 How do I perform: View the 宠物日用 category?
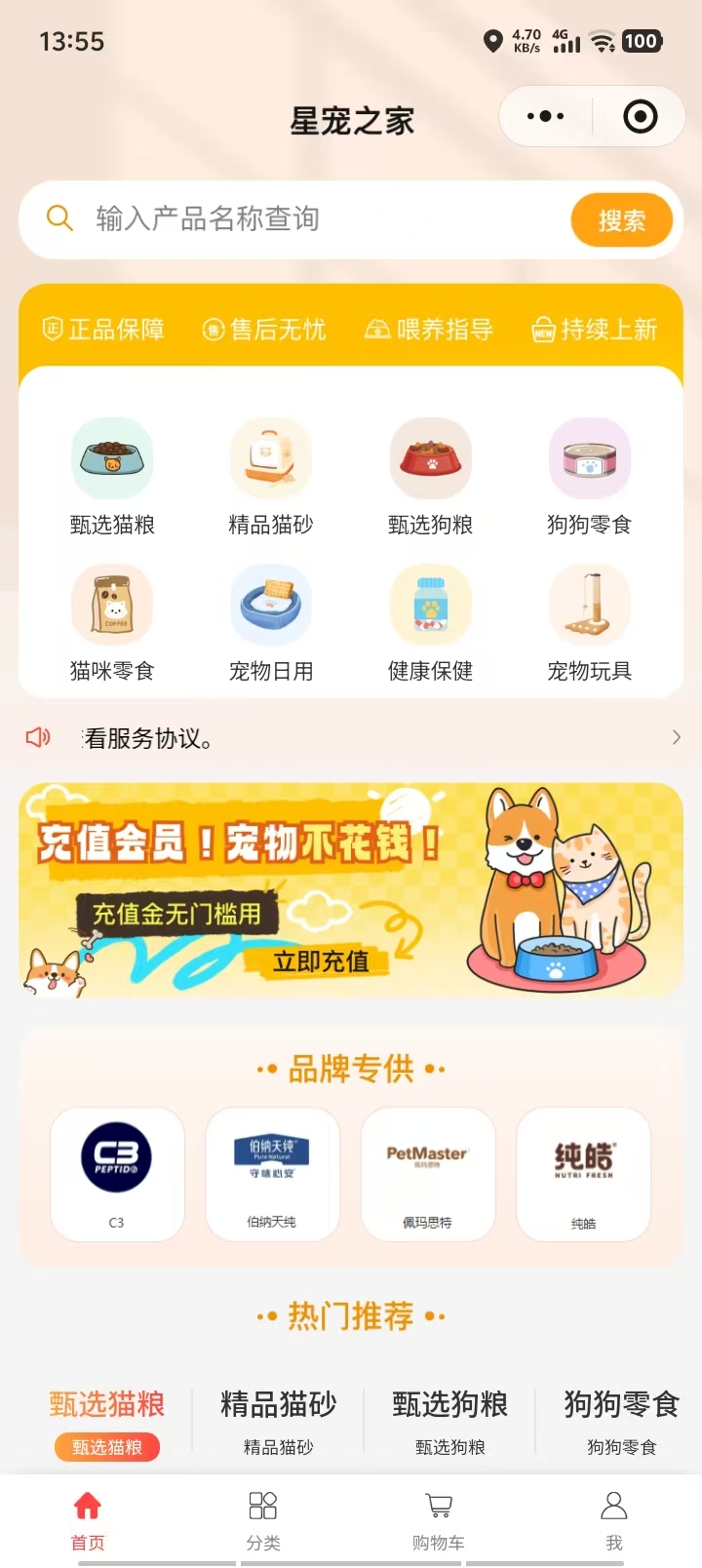pos(271,606)
